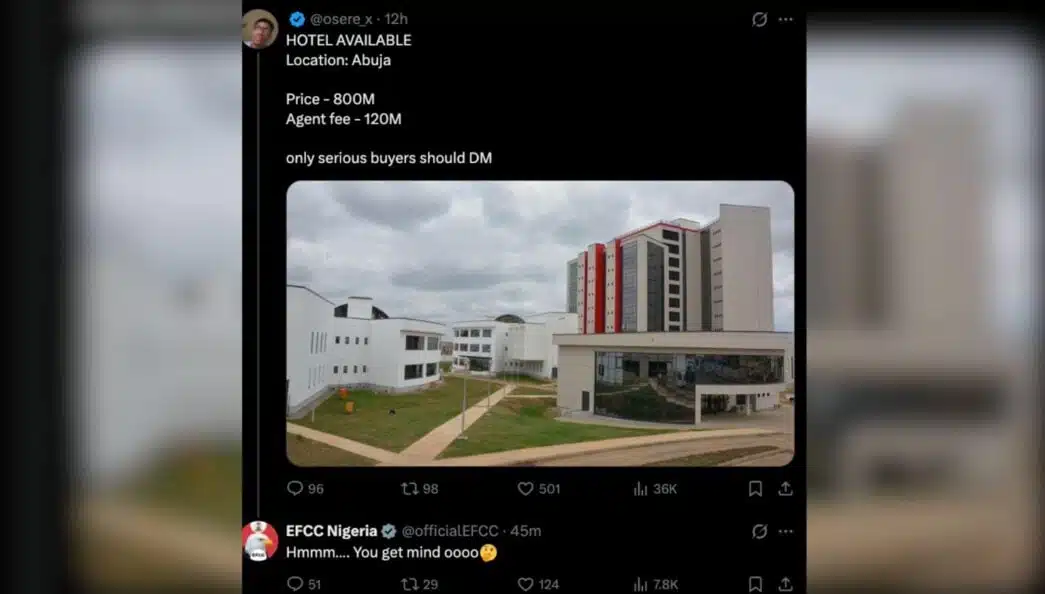Image resolution: width=1045 pixels, height=594 pixels.
Task: Repost the hotel post with 98 reposts
Action: 409,488
